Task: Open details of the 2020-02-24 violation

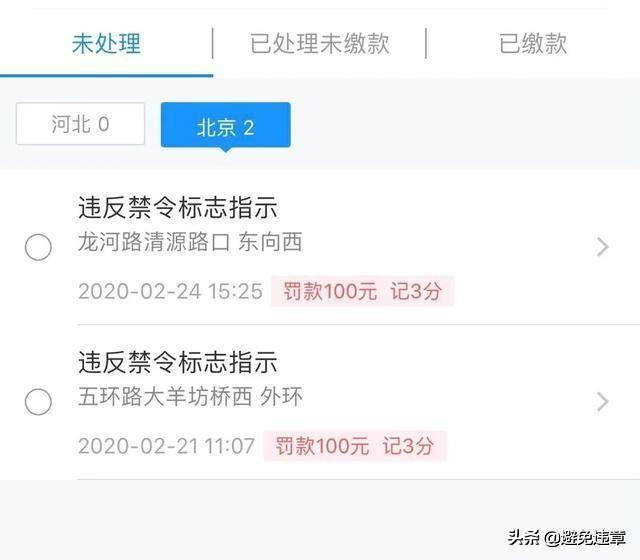Action: (x=602, y=247)
